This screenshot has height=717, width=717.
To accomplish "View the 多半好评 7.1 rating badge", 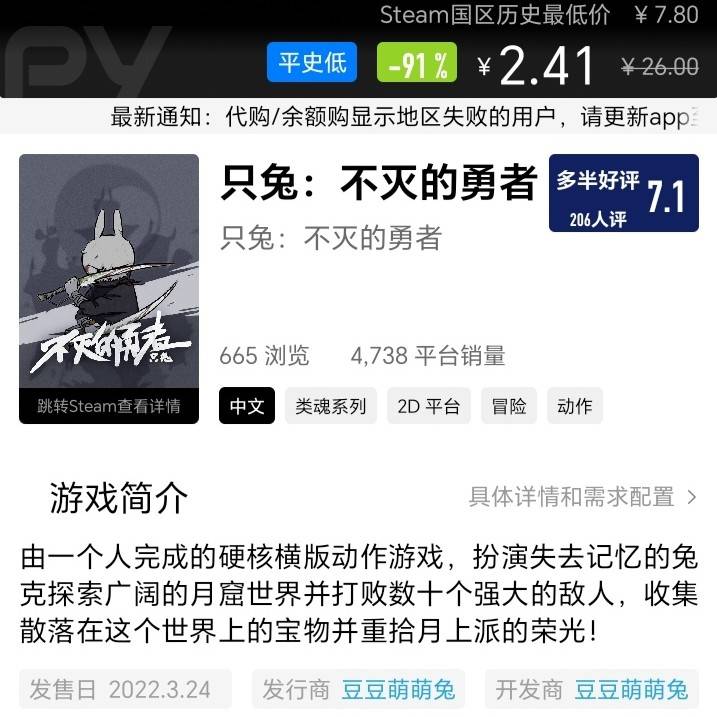I will (x=623, y=193).
